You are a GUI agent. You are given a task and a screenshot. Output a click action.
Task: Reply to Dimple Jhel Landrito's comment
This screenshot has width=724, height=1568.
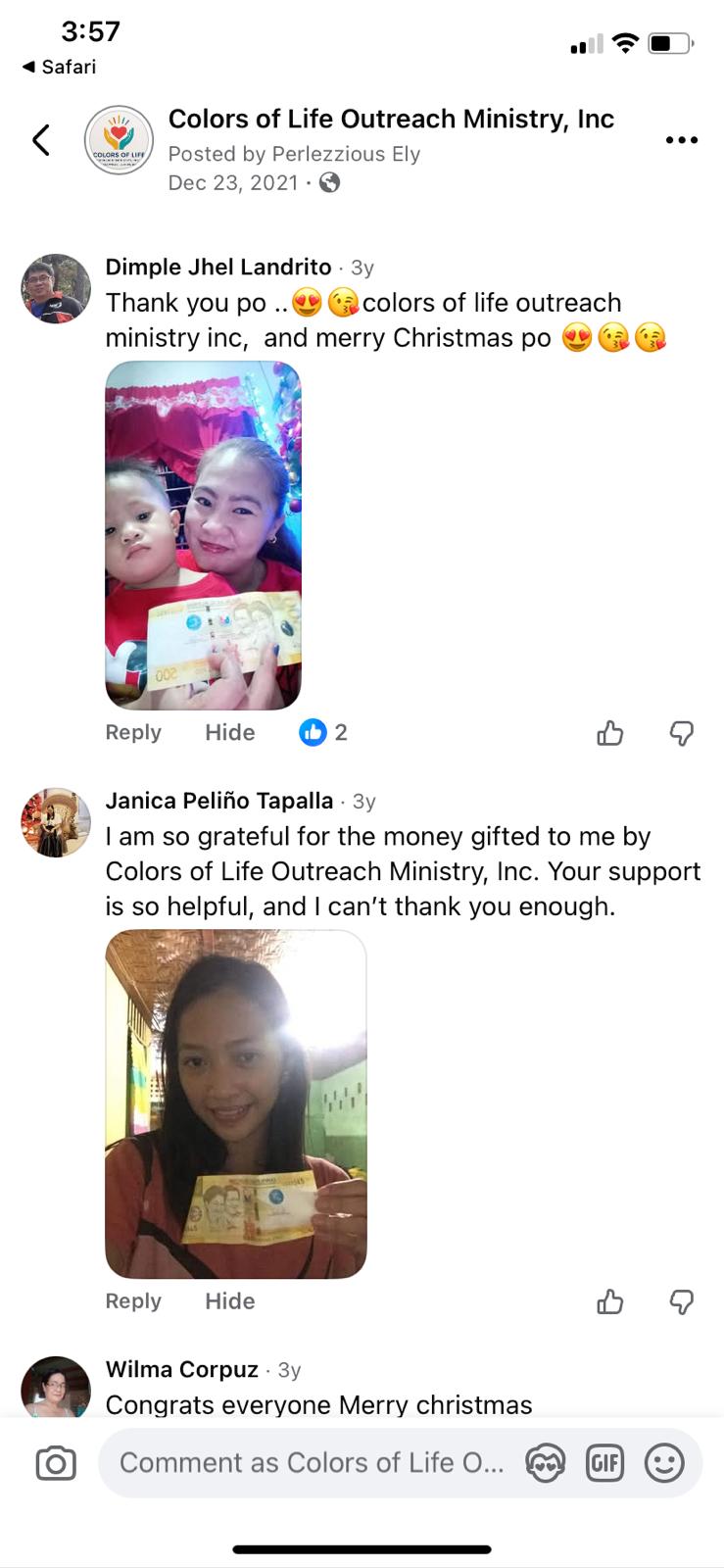(133, 732)
